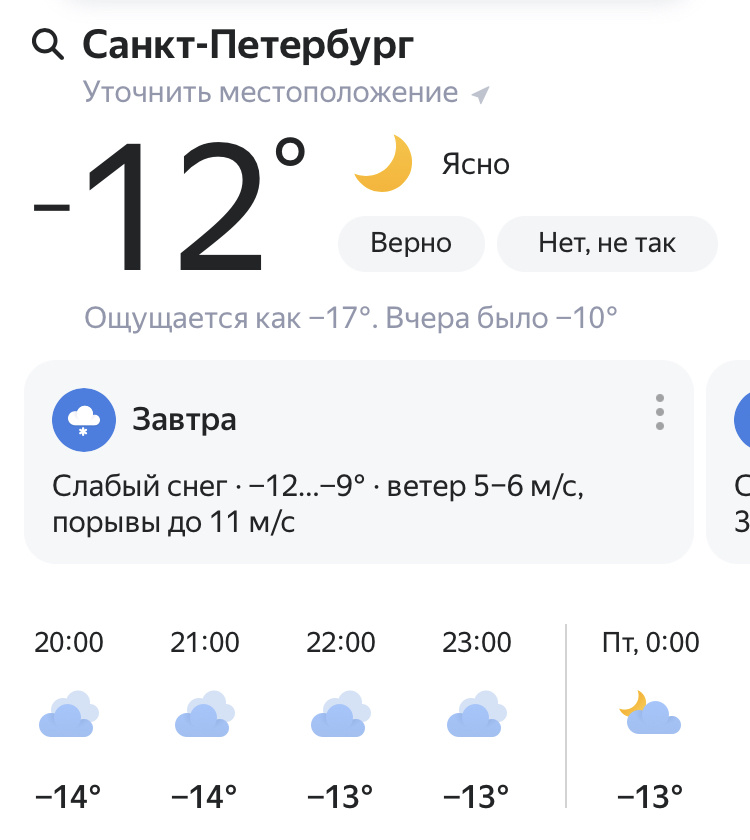This screenshot has height=840, width=750.
Task: Tap the −14° temperature under 20:00
Action: tap(68, 795)
